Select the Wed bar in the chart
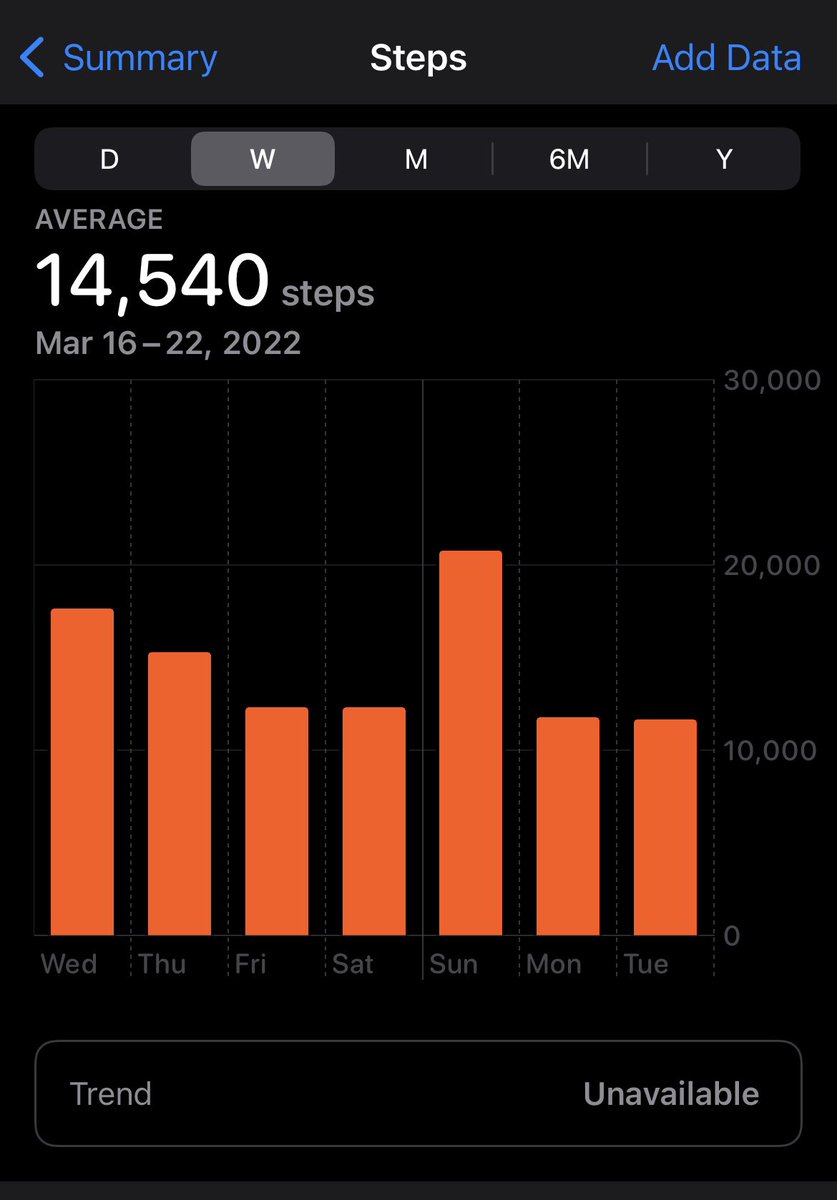Viewport: 837px width, 1200px height. pyautogui.click(x=82, y=772)
